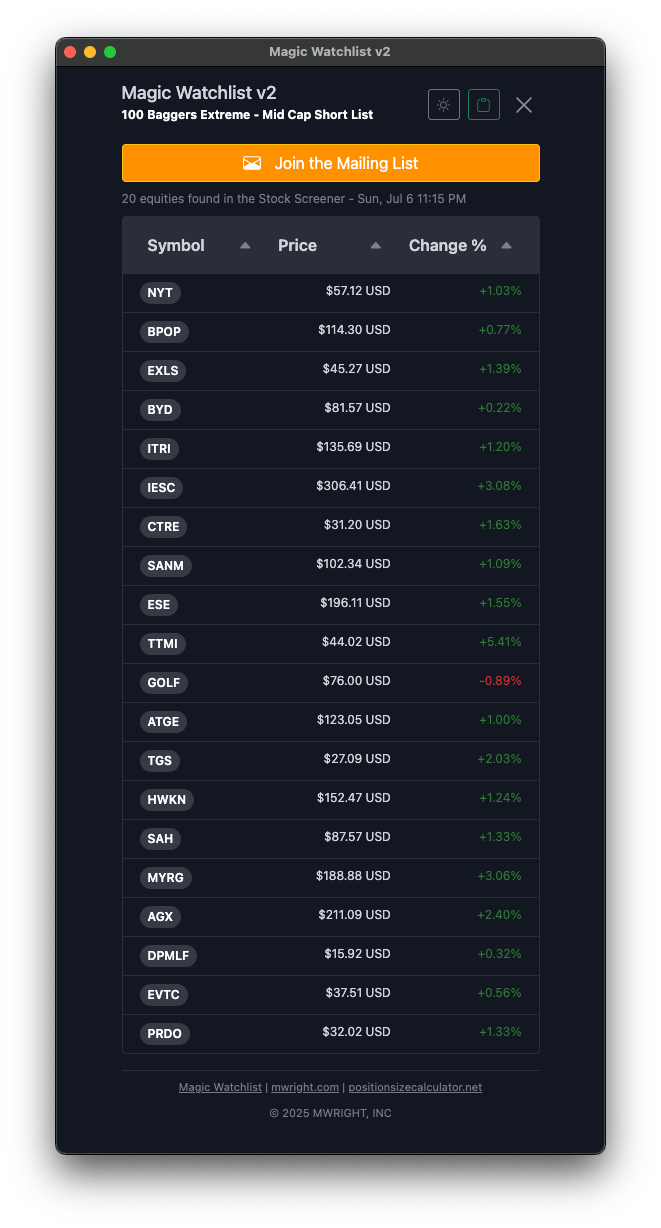Copy the watchlist with the clipboard icon
Viewport: 661px width, 1228px height.
[x=484, y=105]
